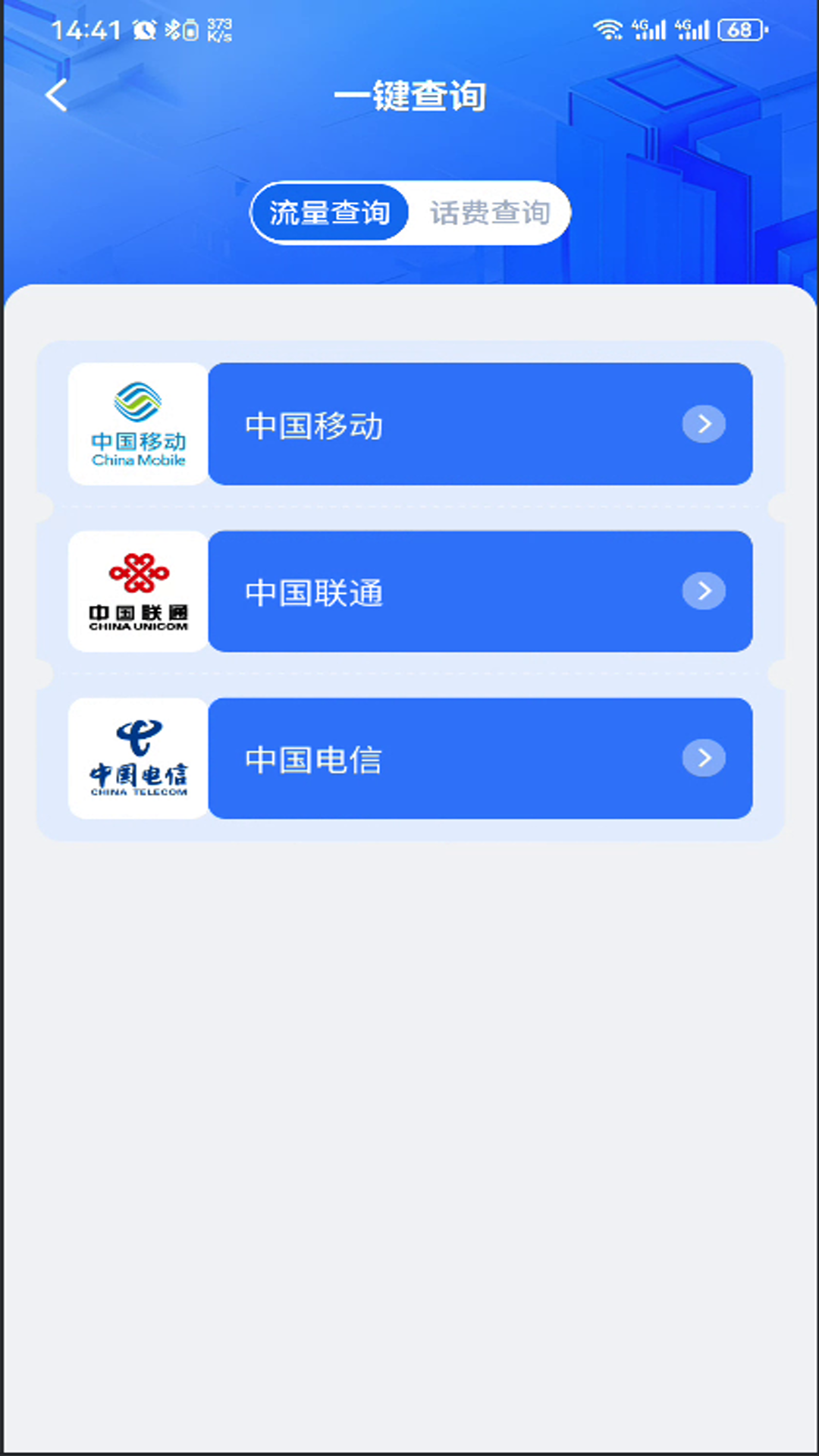The height and width of the screenshot is (1456, 819).
Task: Tap the China Telecom logo
Action: (x=136, y=758)
